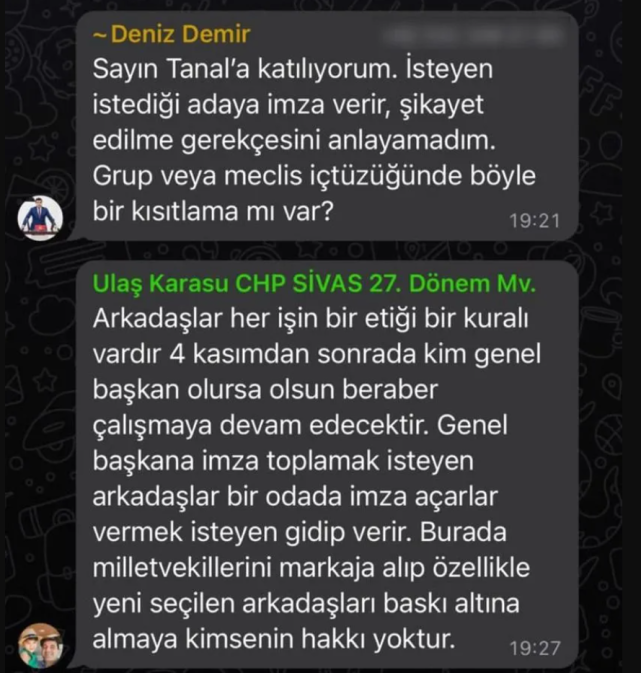Tap the sender name Ulaş Karasu CHP SİVAS
Screen dimensions: 641x673
pyautogui.click(x=313, y=283)
